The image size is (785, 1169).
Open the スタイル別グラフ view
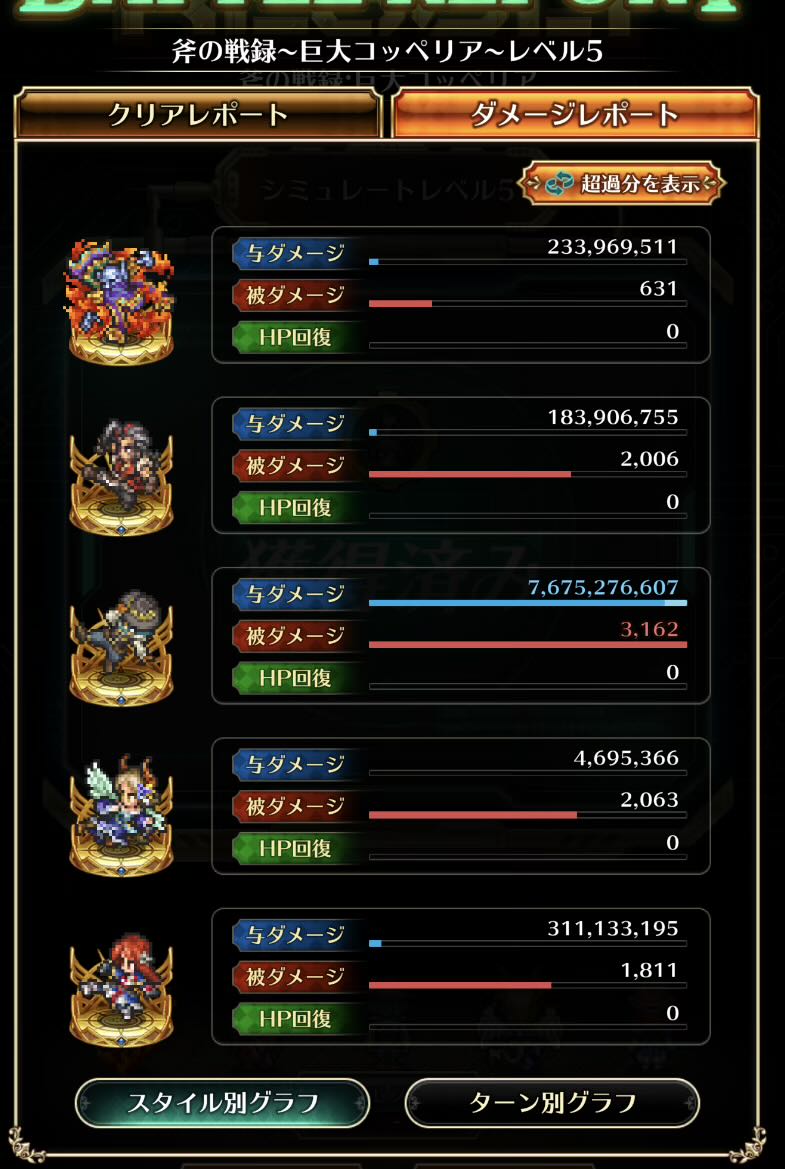(x=222, y=1103)
